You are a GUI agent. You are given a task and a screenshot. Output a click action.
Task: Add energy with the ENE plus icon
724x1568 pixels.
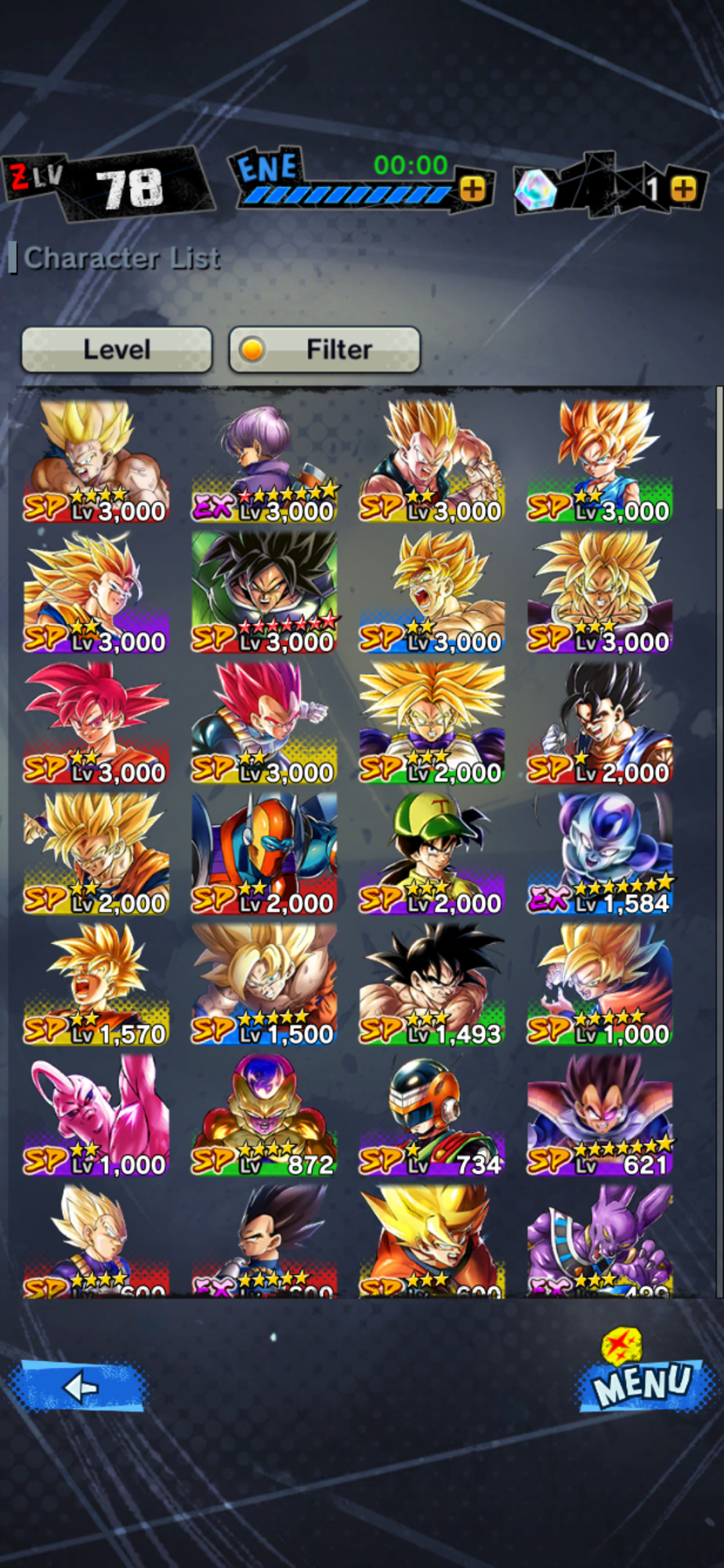click(472, 189)
